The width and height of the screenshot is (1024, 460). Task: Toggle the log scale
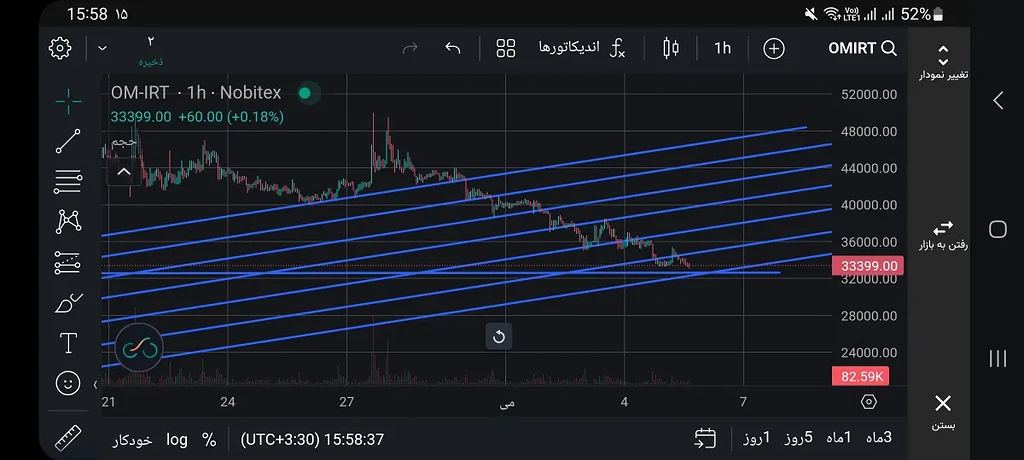point(177,439)
